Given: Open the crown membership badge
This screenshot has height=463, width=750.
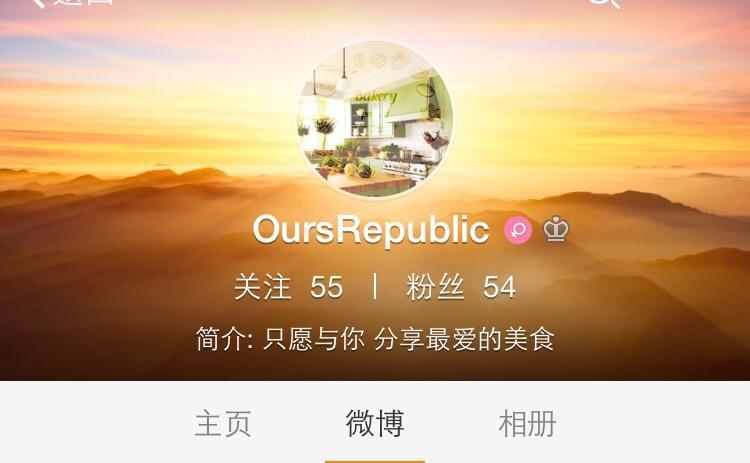Looking at the screenshot, I should pos(556,229).
